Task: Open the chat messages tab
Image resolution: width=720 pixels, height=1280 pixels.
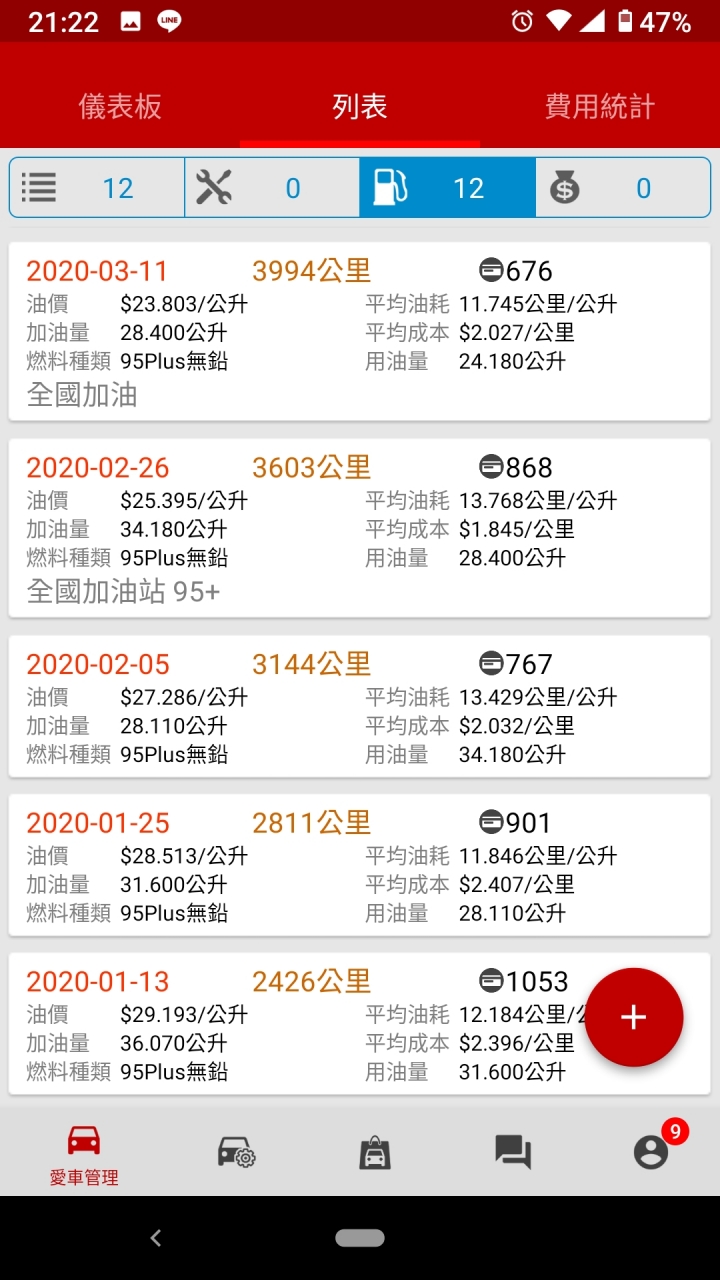Action: (x=513, y=1152)
